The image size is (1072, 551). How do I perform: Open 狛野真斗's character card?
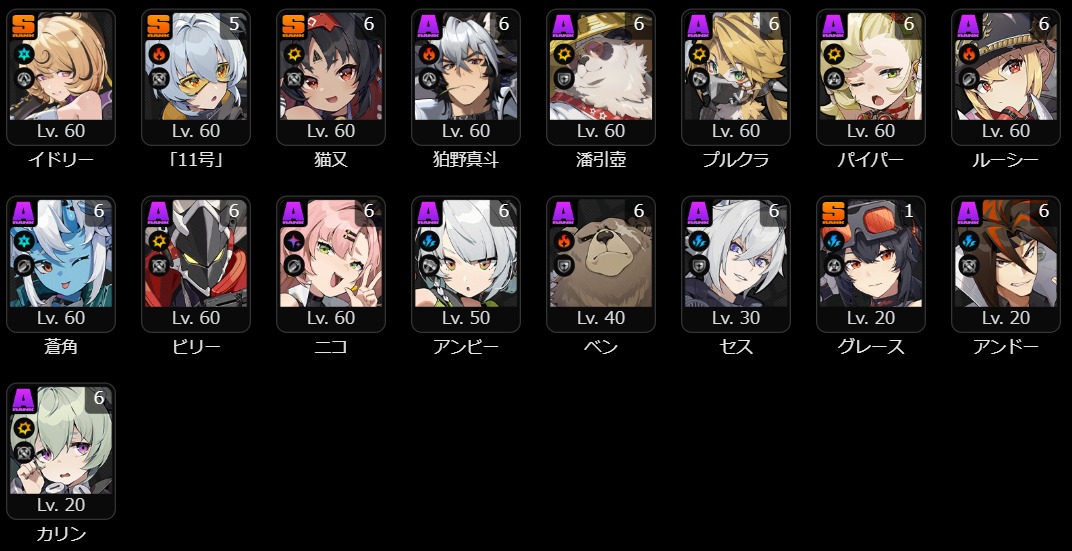tap(465, 76)
